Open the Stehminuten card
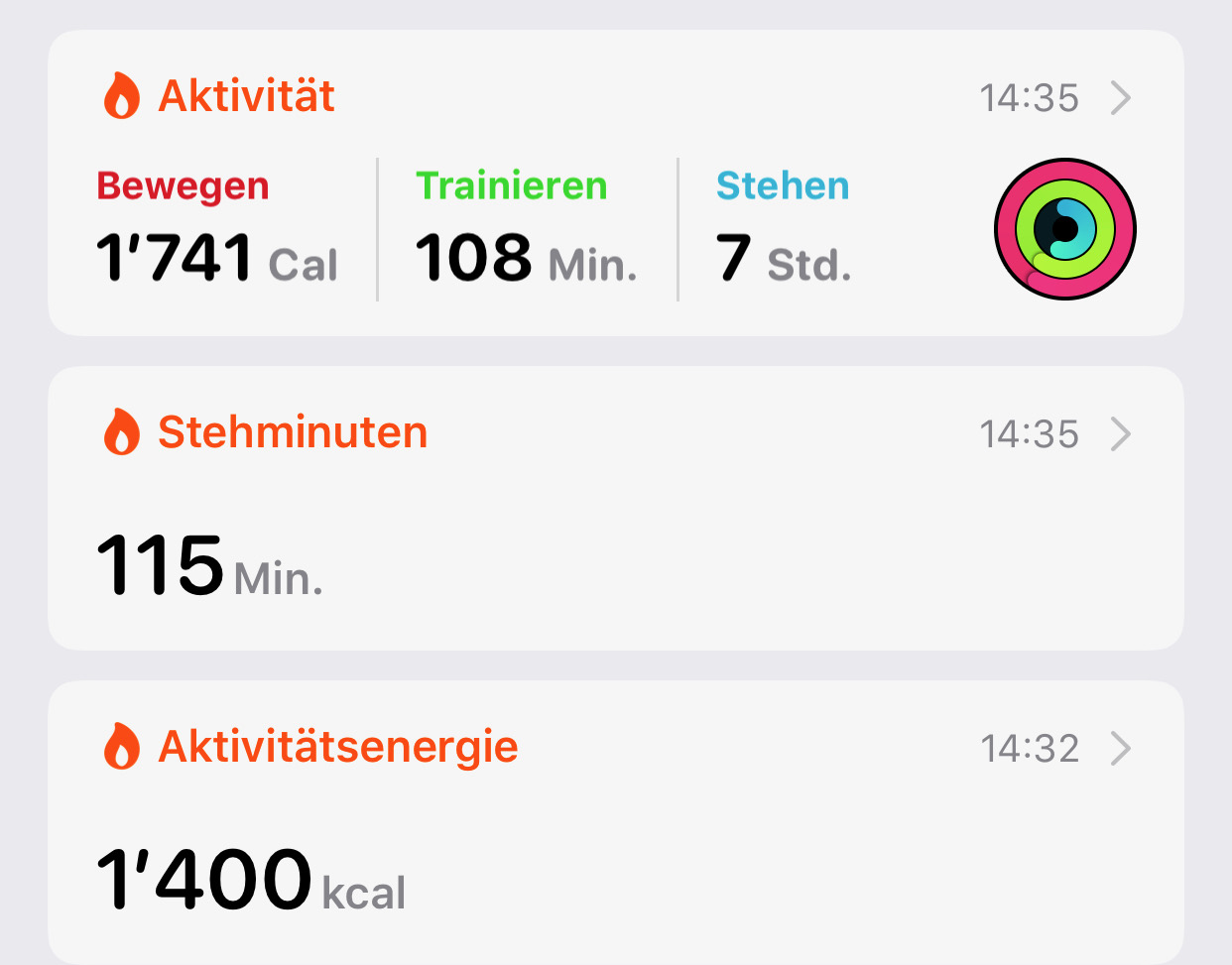This screenshot has height=965, width=1232. 615,508
